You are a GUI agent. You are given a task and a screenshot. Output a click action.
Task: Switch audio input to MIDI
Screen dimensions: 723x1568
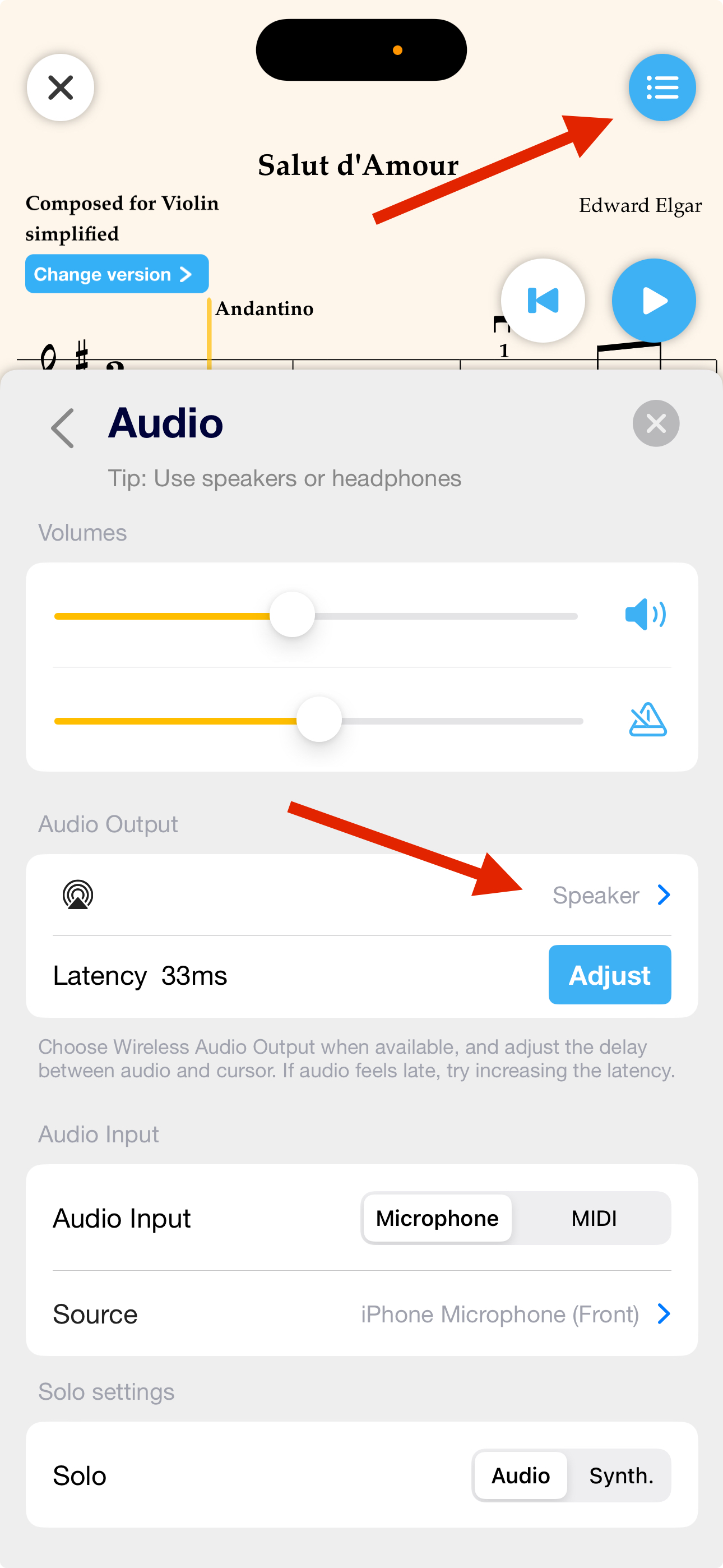594,1218
